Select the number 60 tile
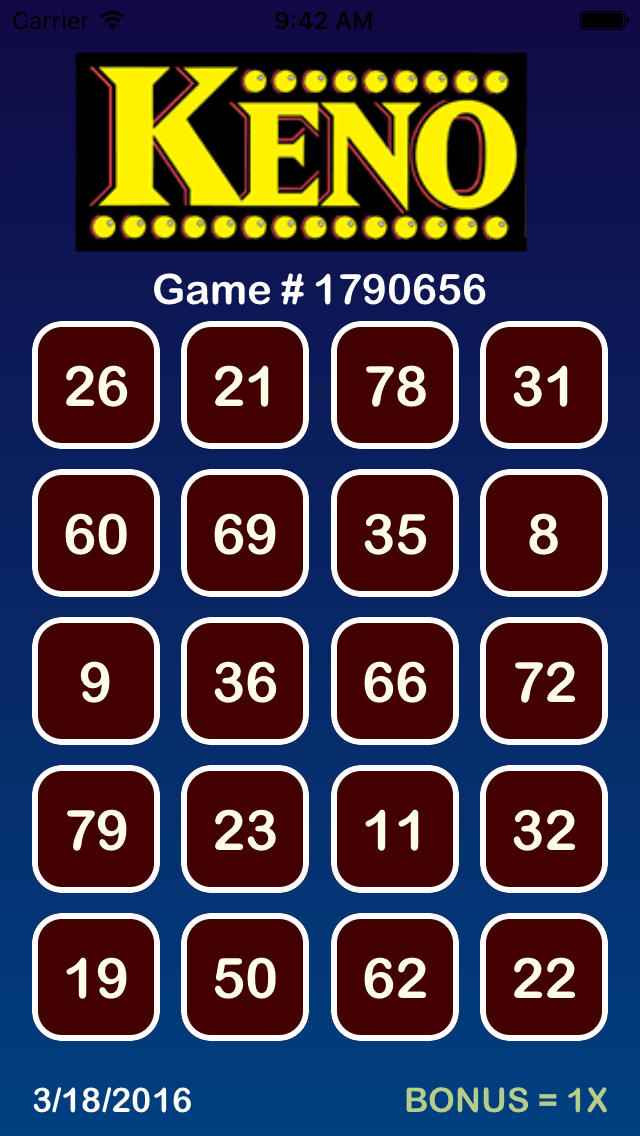Screen dimensions: 640x1136 (96, 533)
